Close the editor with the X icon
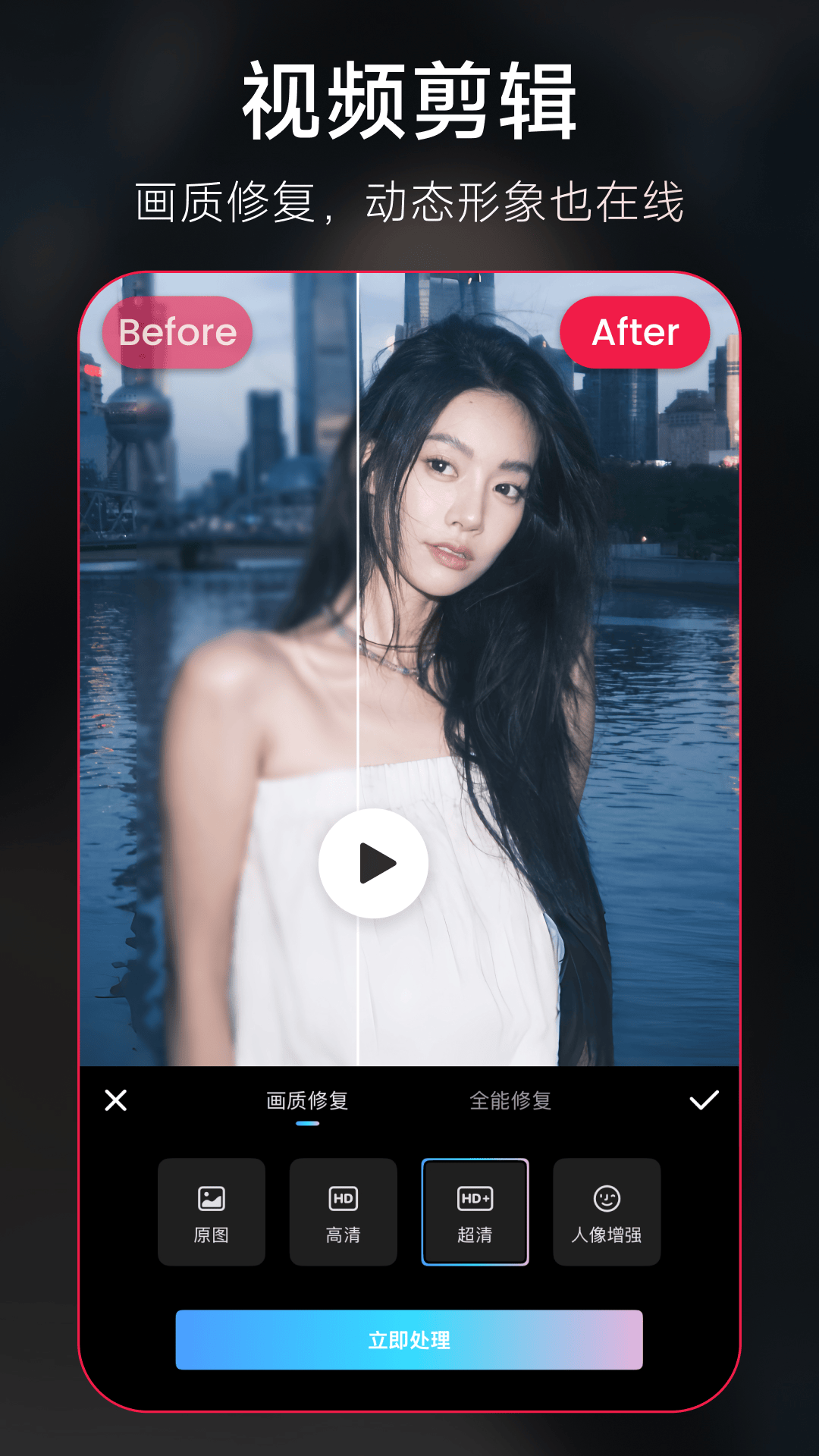The width and height of the screenshot is (819, 1456). 115,1101
